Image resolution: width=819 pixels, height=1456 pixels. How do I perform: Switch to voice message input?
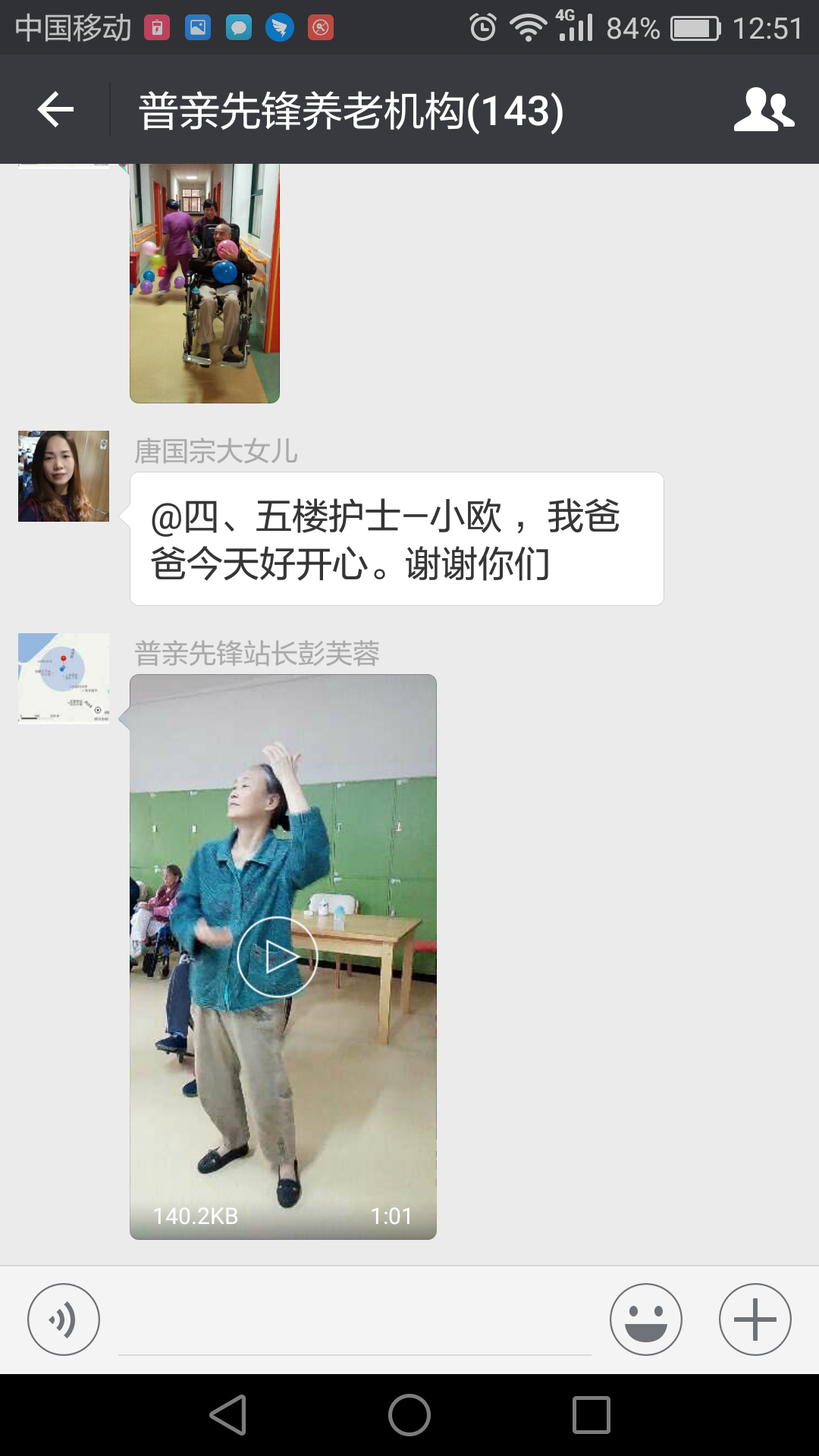coord(64,1319)
